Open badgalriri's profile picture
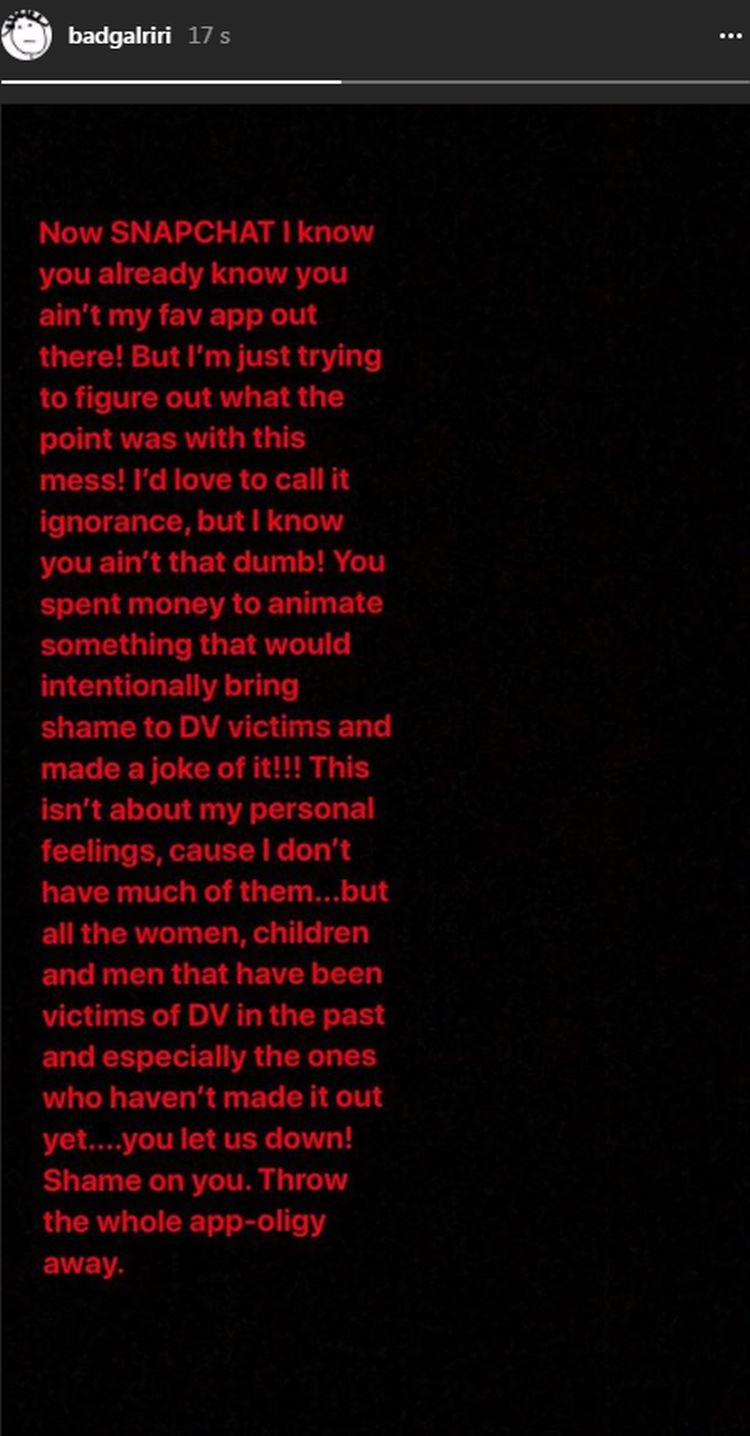This screenshot has height=1436, width=750. click(26, 35)
